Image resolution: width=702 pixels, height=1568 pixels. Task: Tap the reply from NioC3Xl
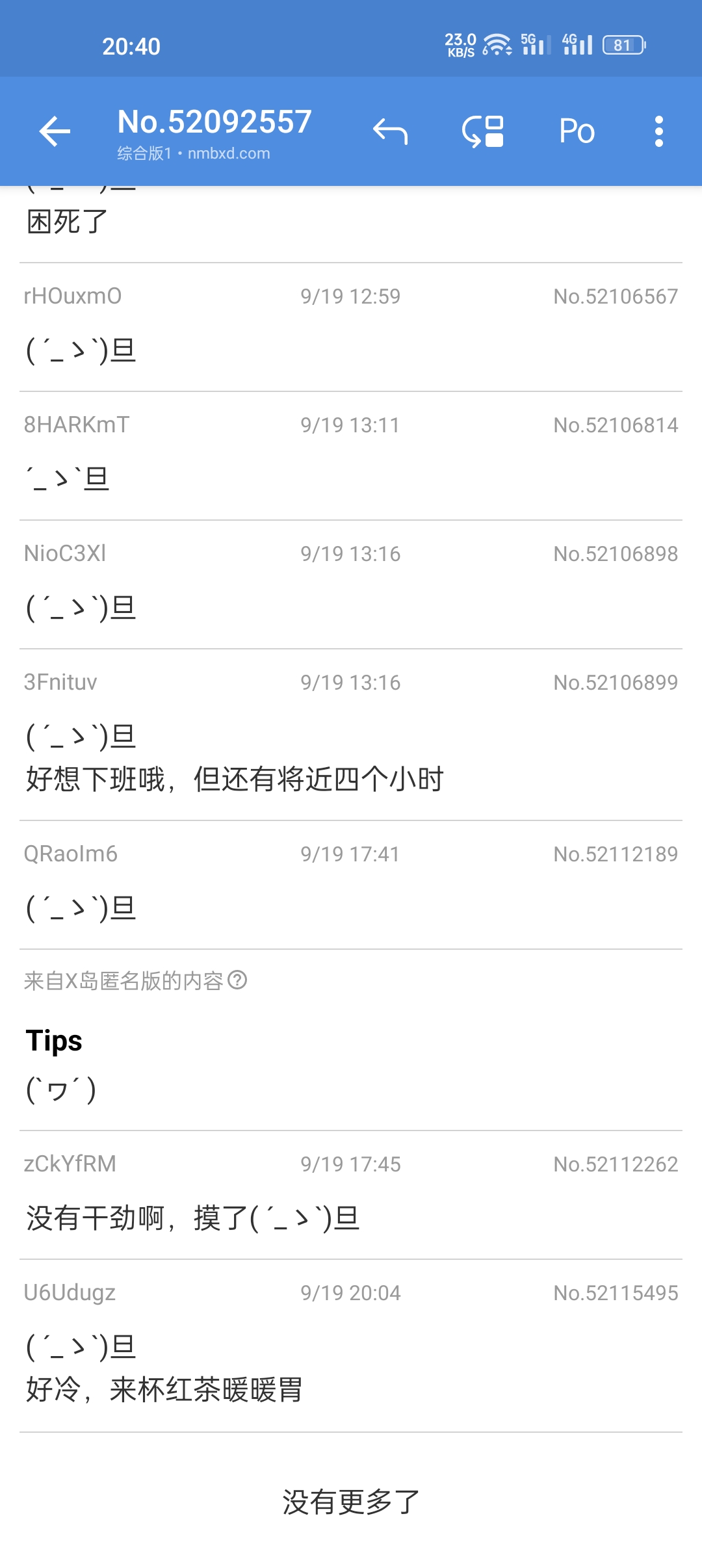click(351, 584)
